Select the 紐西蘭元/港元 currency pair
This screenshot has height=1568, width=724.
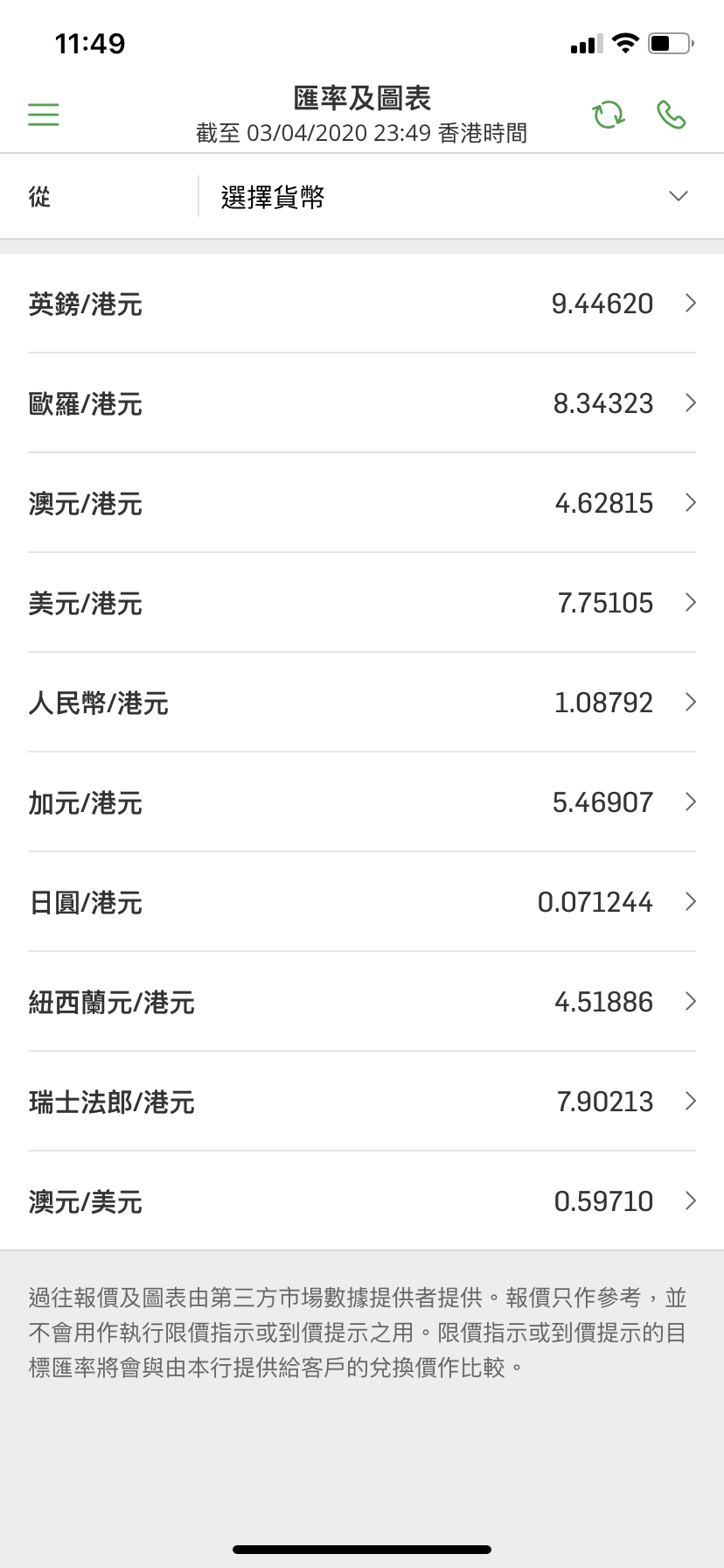(692, 1002)
